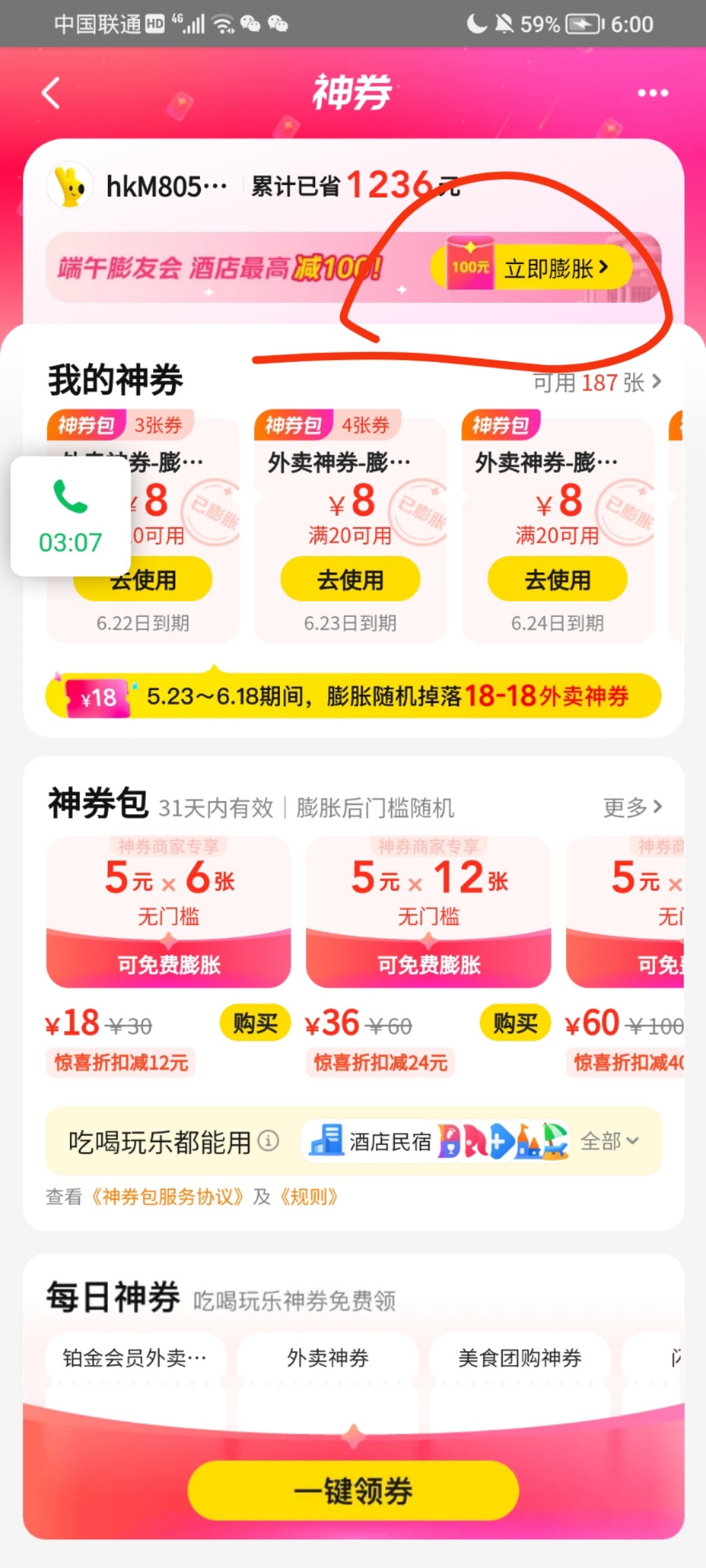Use the coupon expiring 6.23
Image resolution: width=706 pixels, height=1568 pixels.
coord(350,580)
